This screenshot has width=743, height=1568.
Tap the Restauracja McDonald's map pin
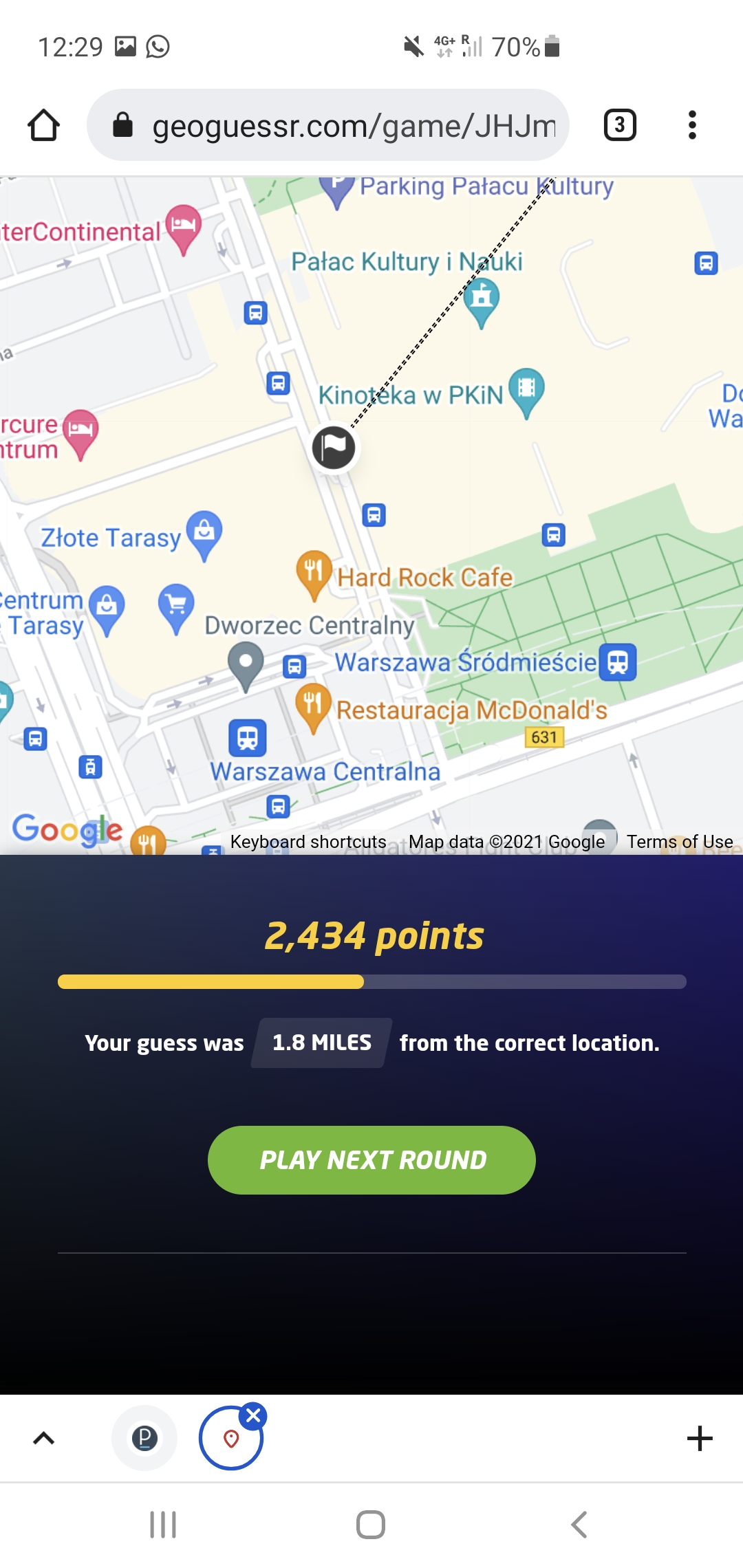313,705
